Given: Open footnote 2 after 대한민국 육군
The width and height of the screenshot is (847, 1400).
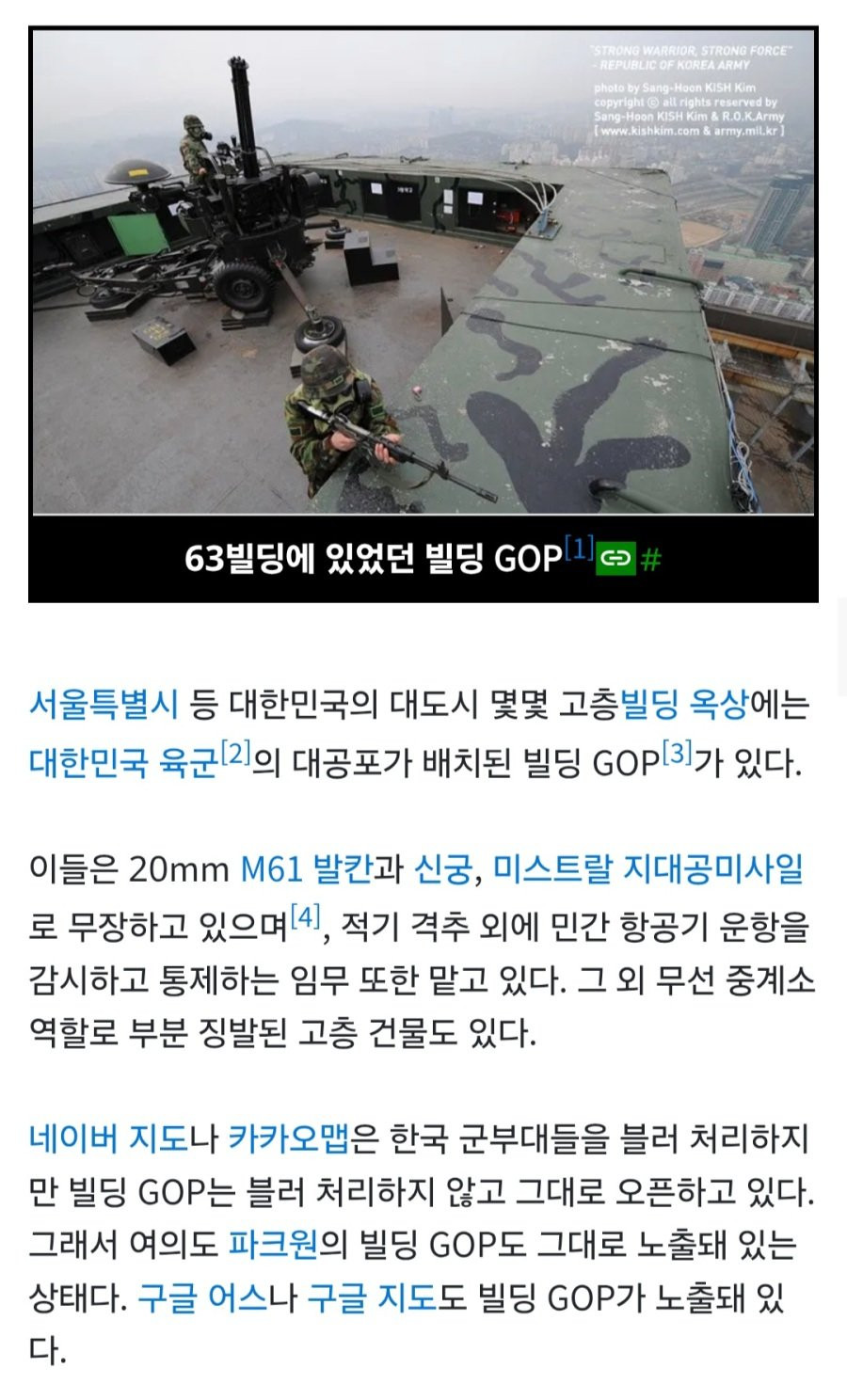Looking at the screenshot, I should pyautogui.click(x=235, y=753).
